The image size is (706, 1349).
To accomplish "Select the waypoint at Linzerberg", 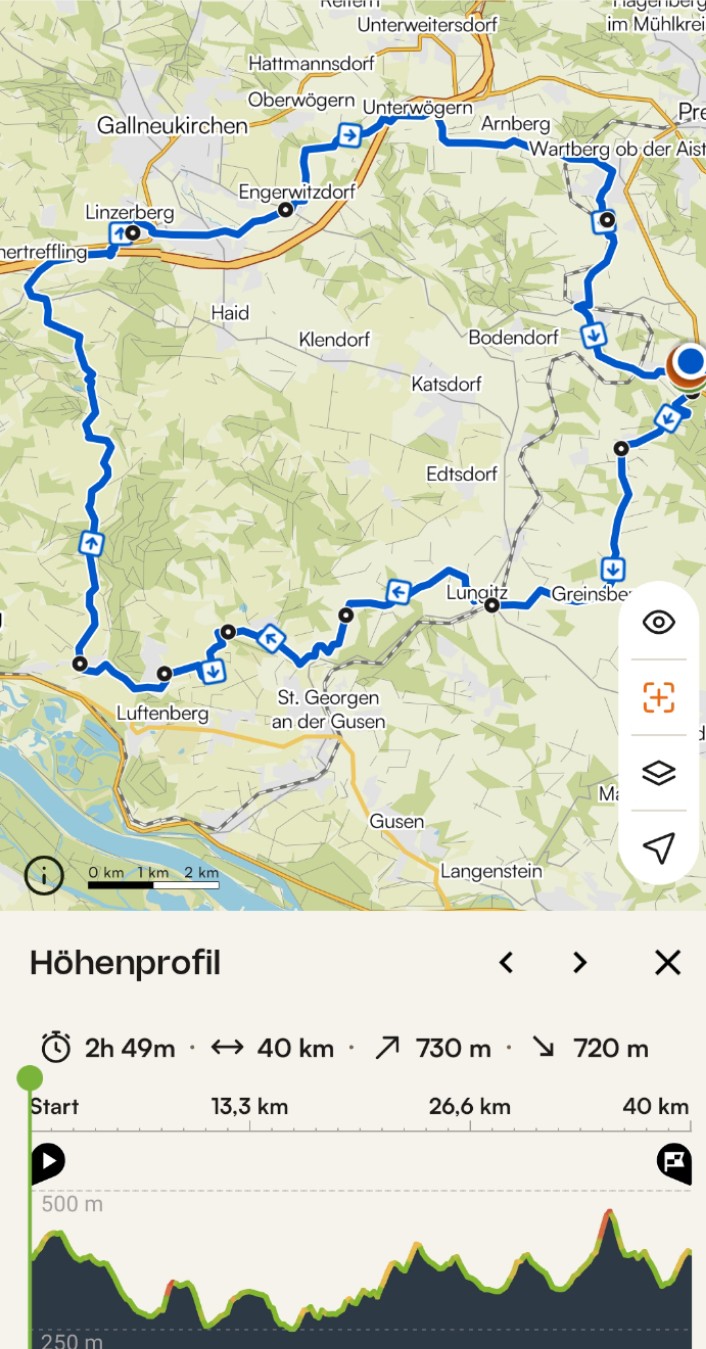I will click(132, 232).
